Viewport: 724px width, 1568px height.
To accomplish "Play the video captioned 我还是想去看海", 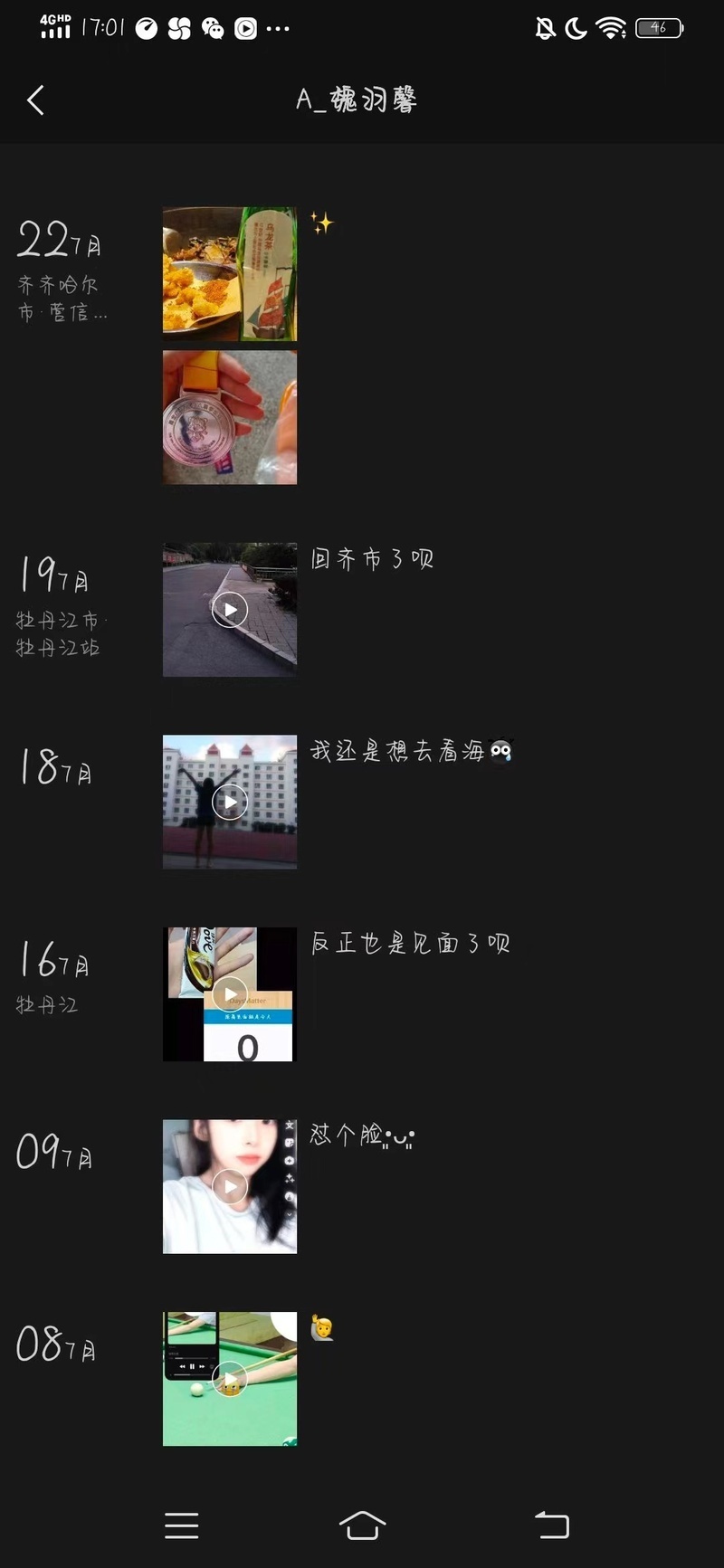I will [x=229, y=802].
